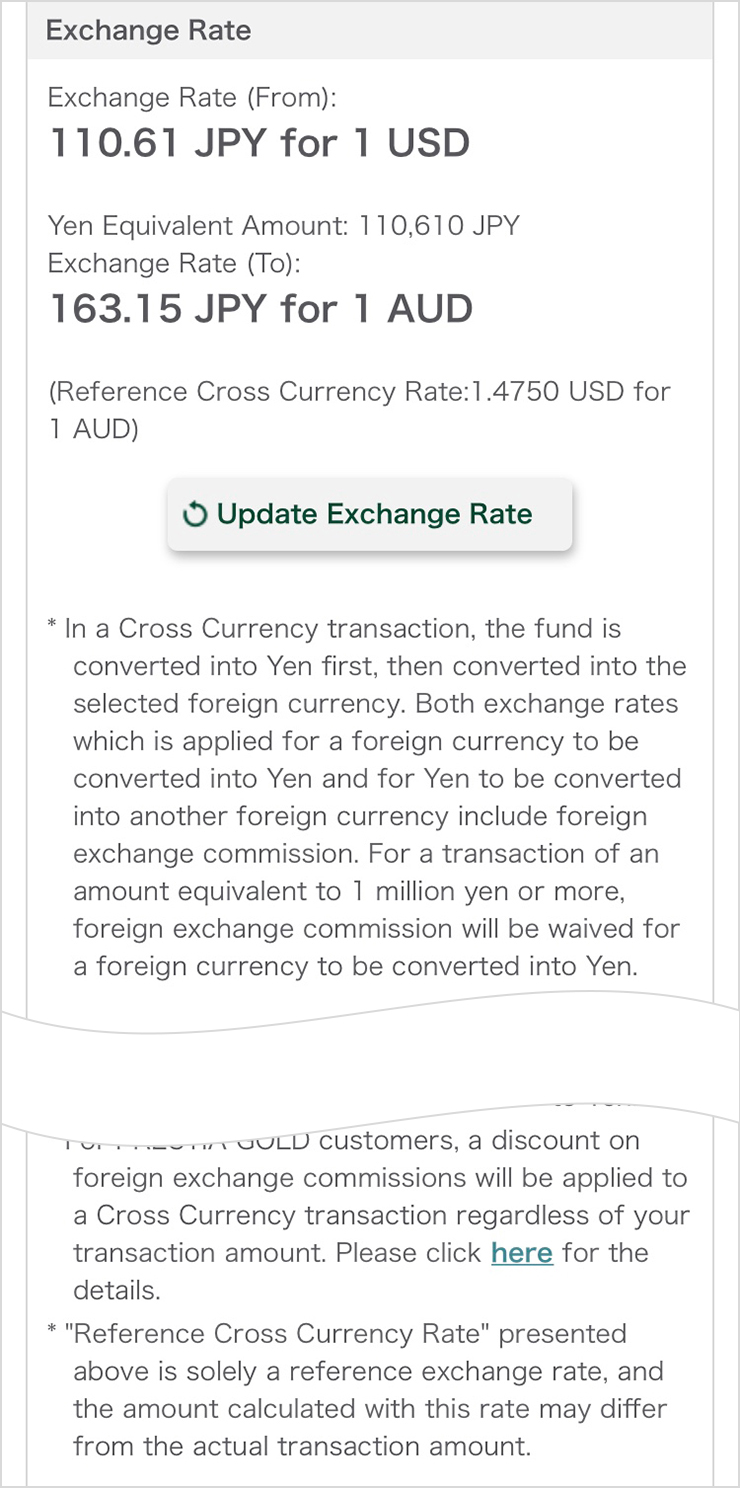Select the Reference Cross Currency Rate disclaimer note

pyautogui.click(x=370, y=1390)
